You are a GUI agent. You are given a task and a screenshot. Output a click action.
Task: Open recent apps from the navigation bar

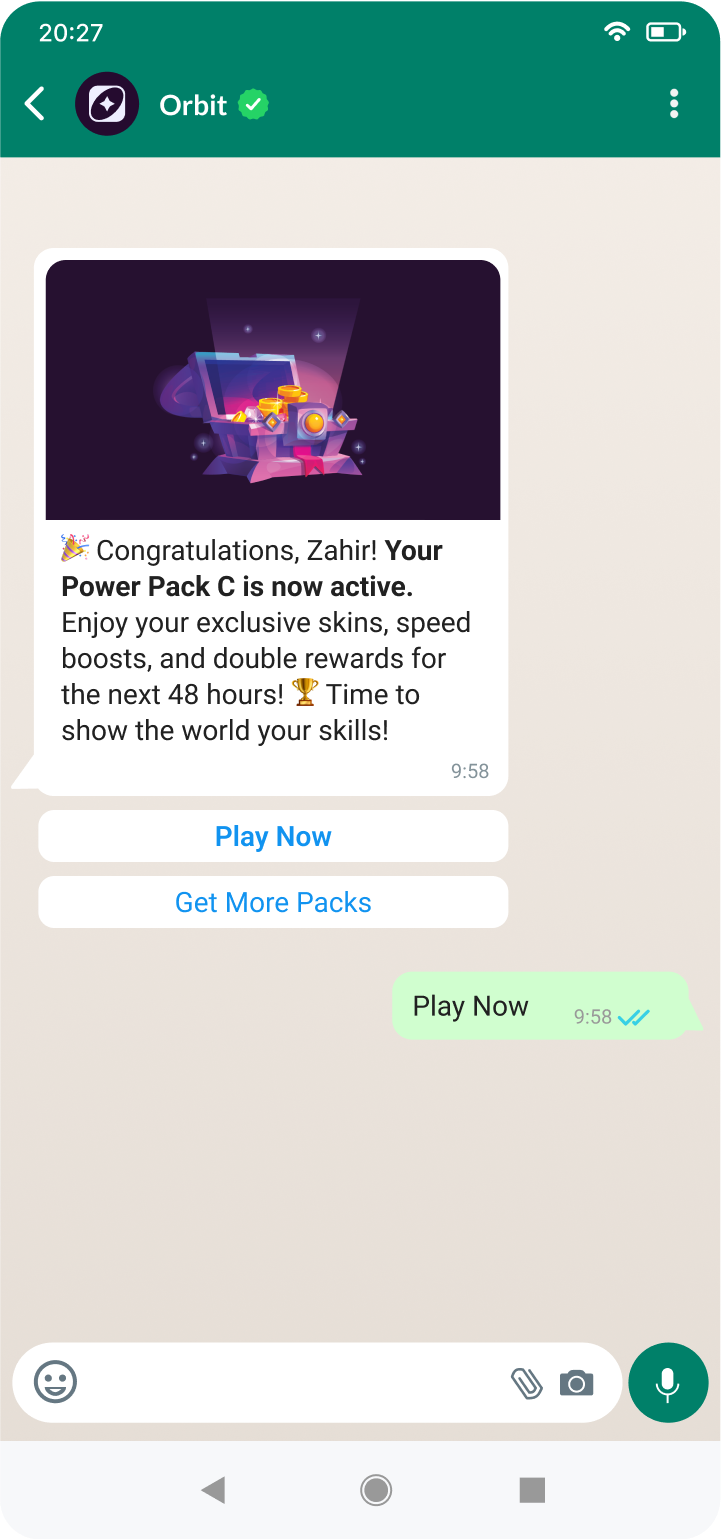532,1490
